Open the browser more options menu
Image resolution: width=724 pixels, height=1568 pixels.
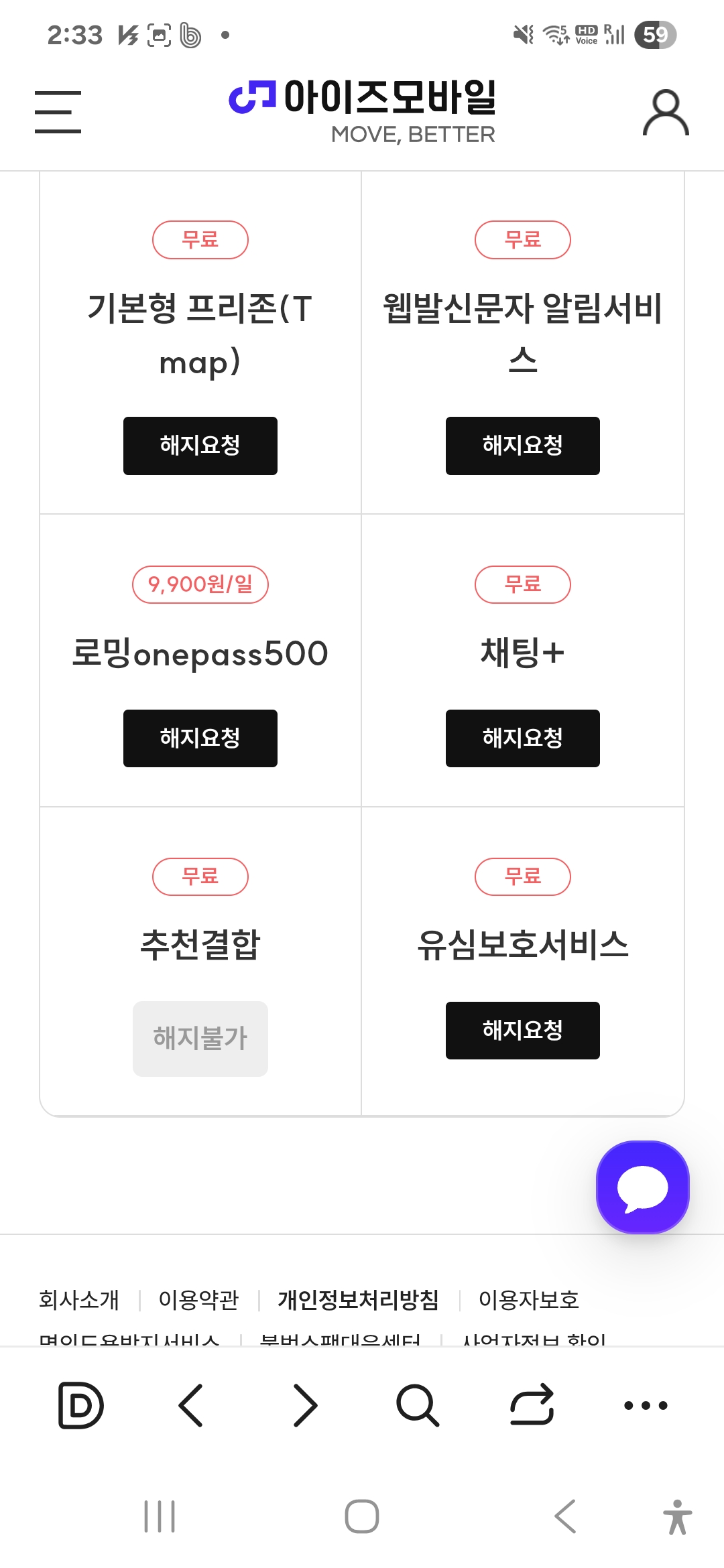(646, 1405)
